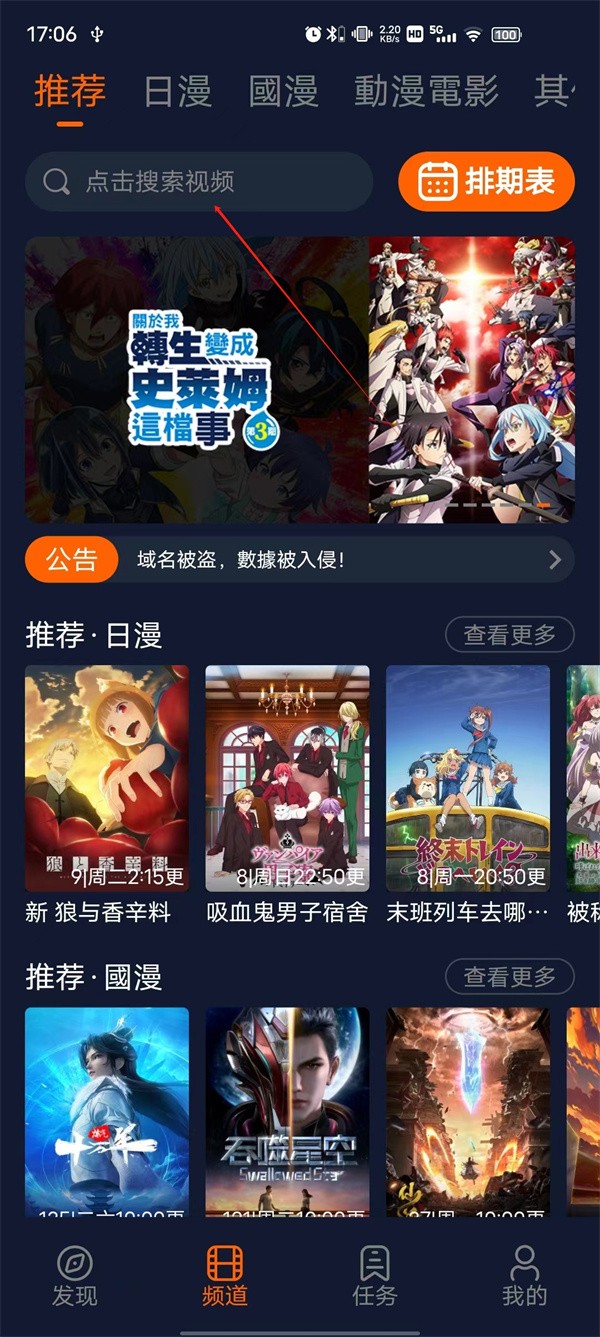The image size is (600, 1337).
Task: Select the 動漫電影 tab
Action: (x=426, y=93)
